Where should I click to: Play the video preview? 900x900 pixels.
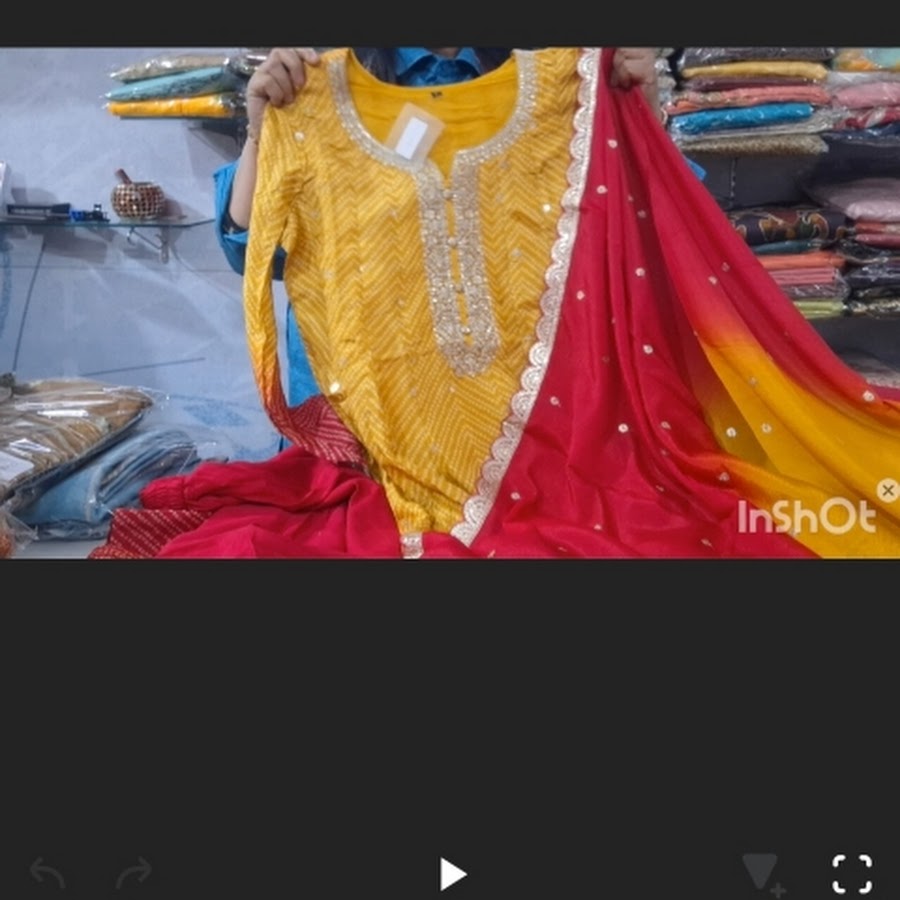(452, 874)
